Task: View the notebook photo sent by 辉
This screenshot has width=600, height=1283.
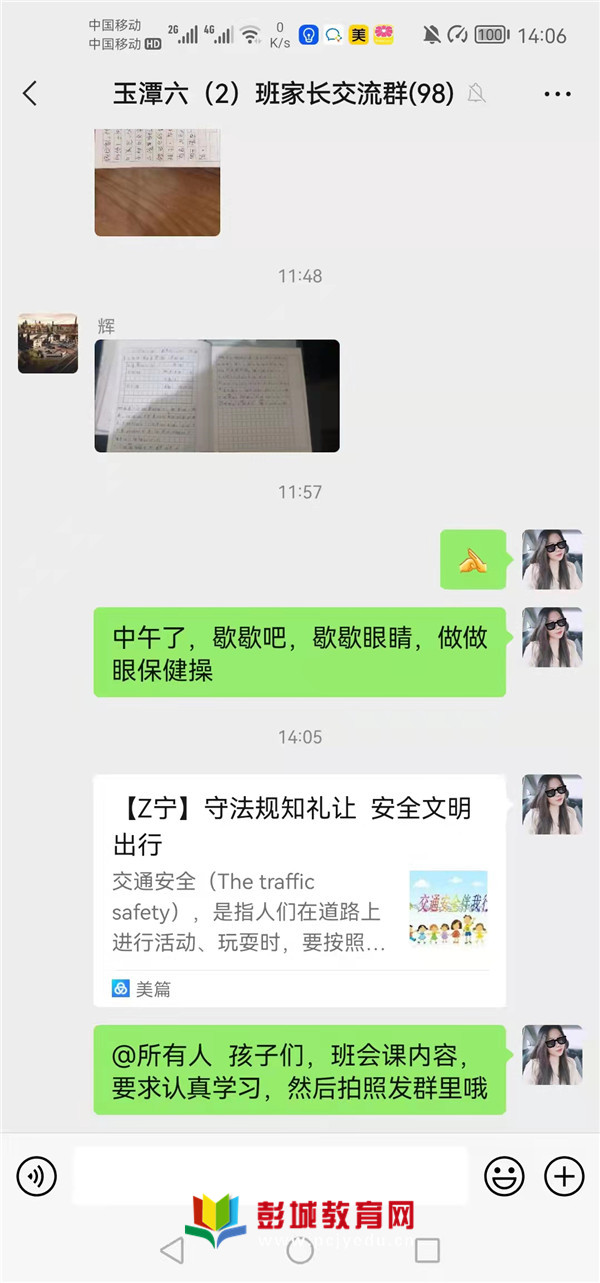Action: point(217,396)
